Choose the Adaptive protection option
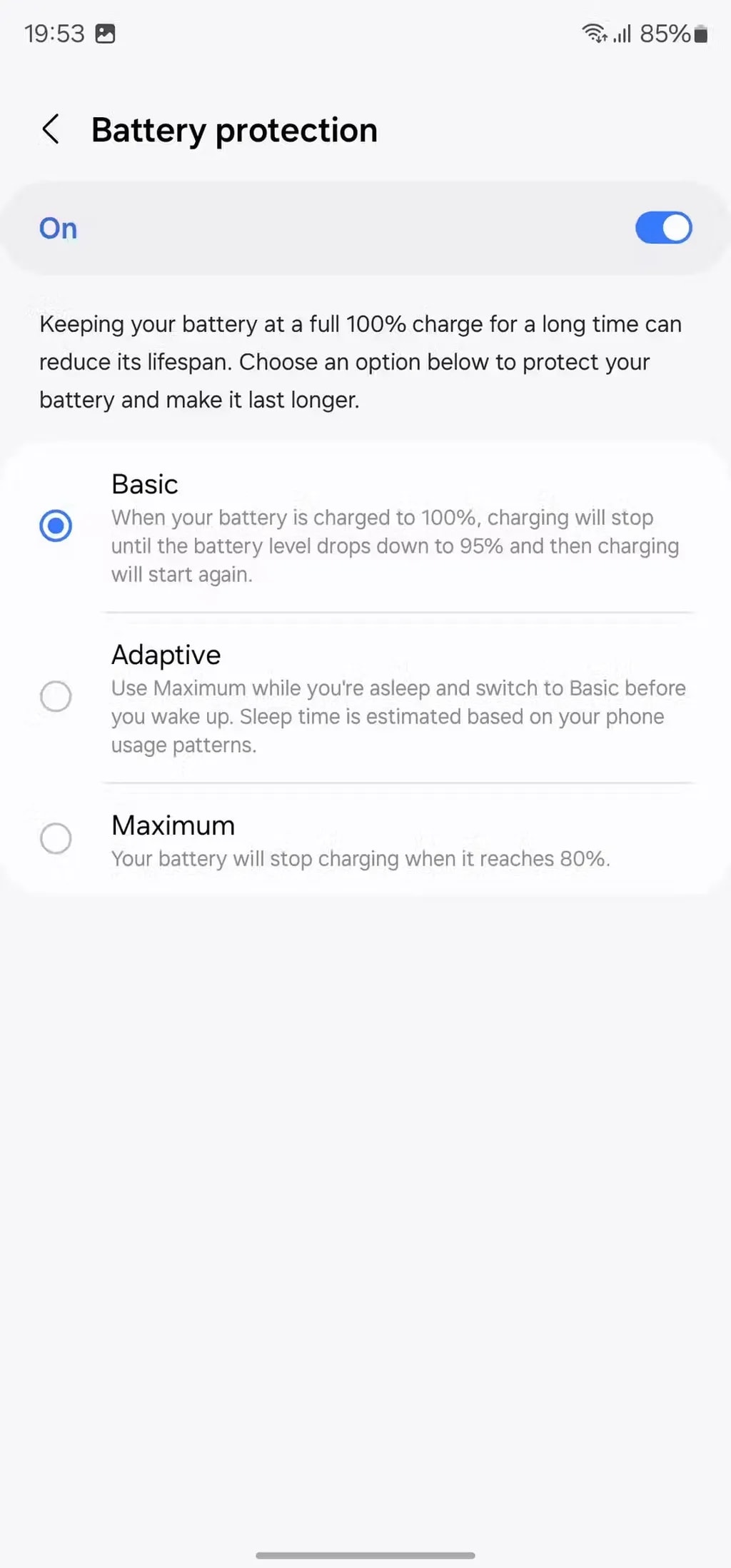This screenshot has height=1568, width=731. 56,696
